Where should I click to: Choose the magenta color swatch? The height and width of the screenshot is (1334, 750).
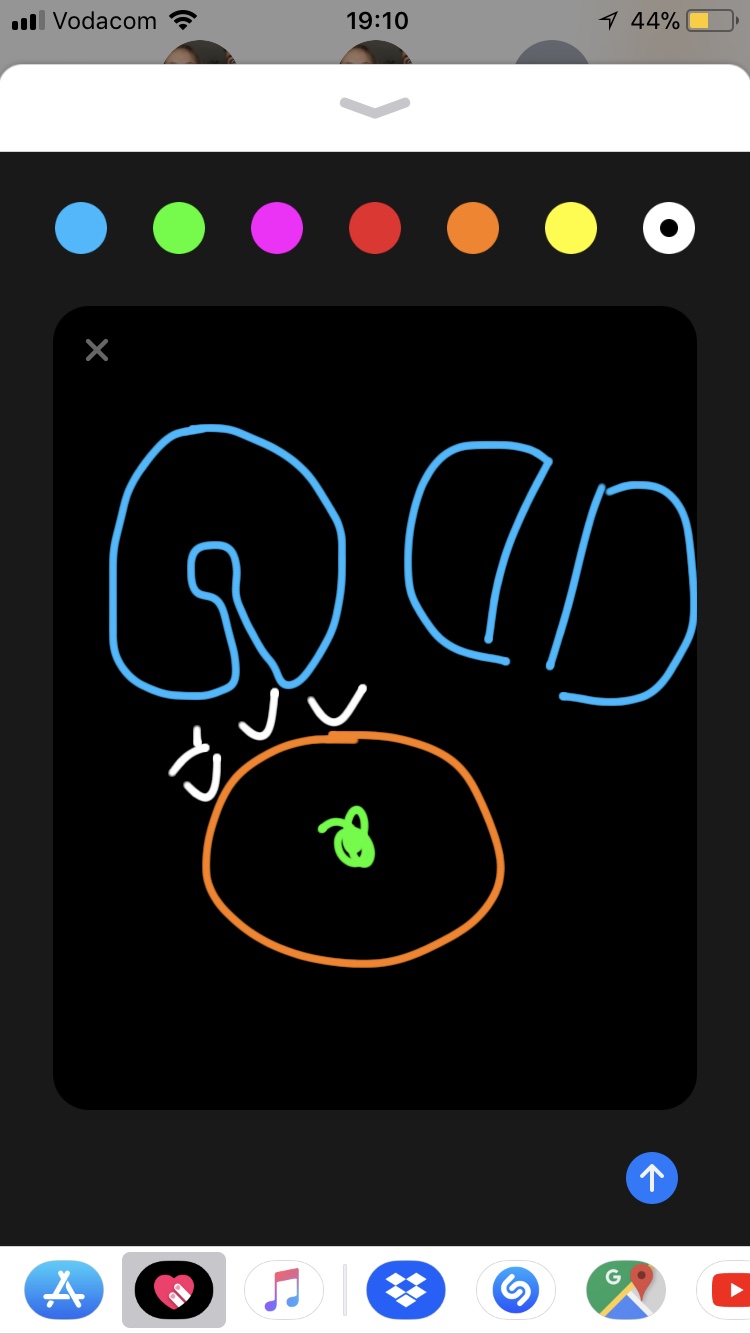pos(277,228)
